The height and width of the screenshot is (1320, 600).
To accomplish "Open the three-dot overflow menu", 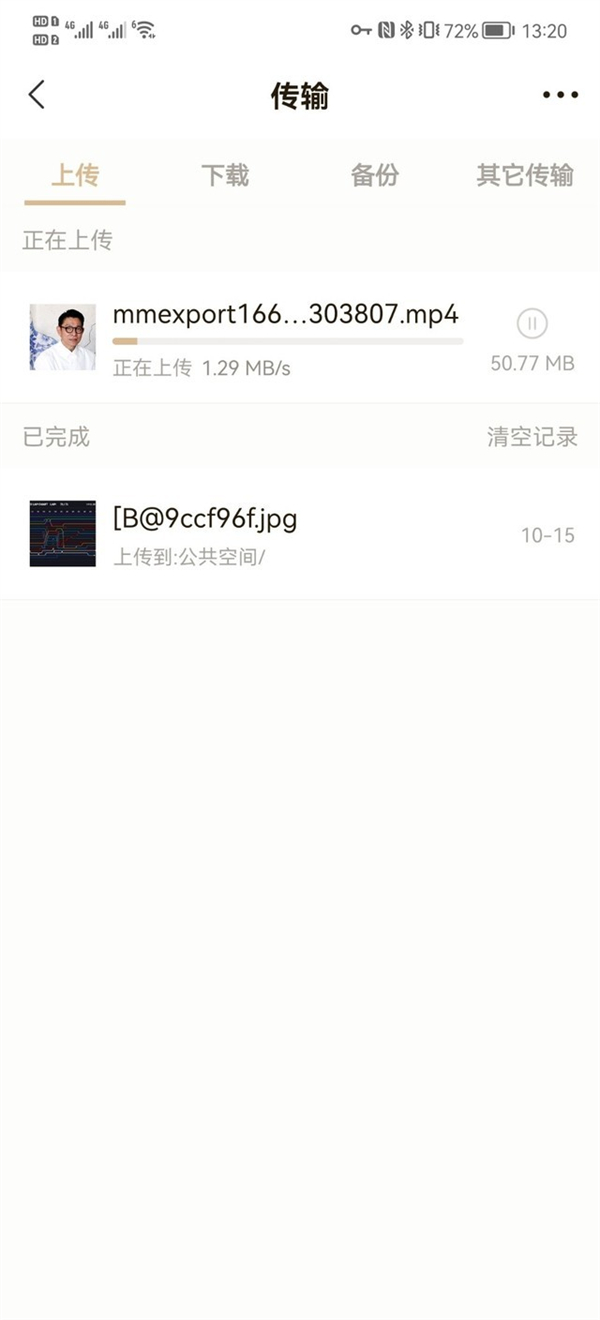I will (560, 95).
